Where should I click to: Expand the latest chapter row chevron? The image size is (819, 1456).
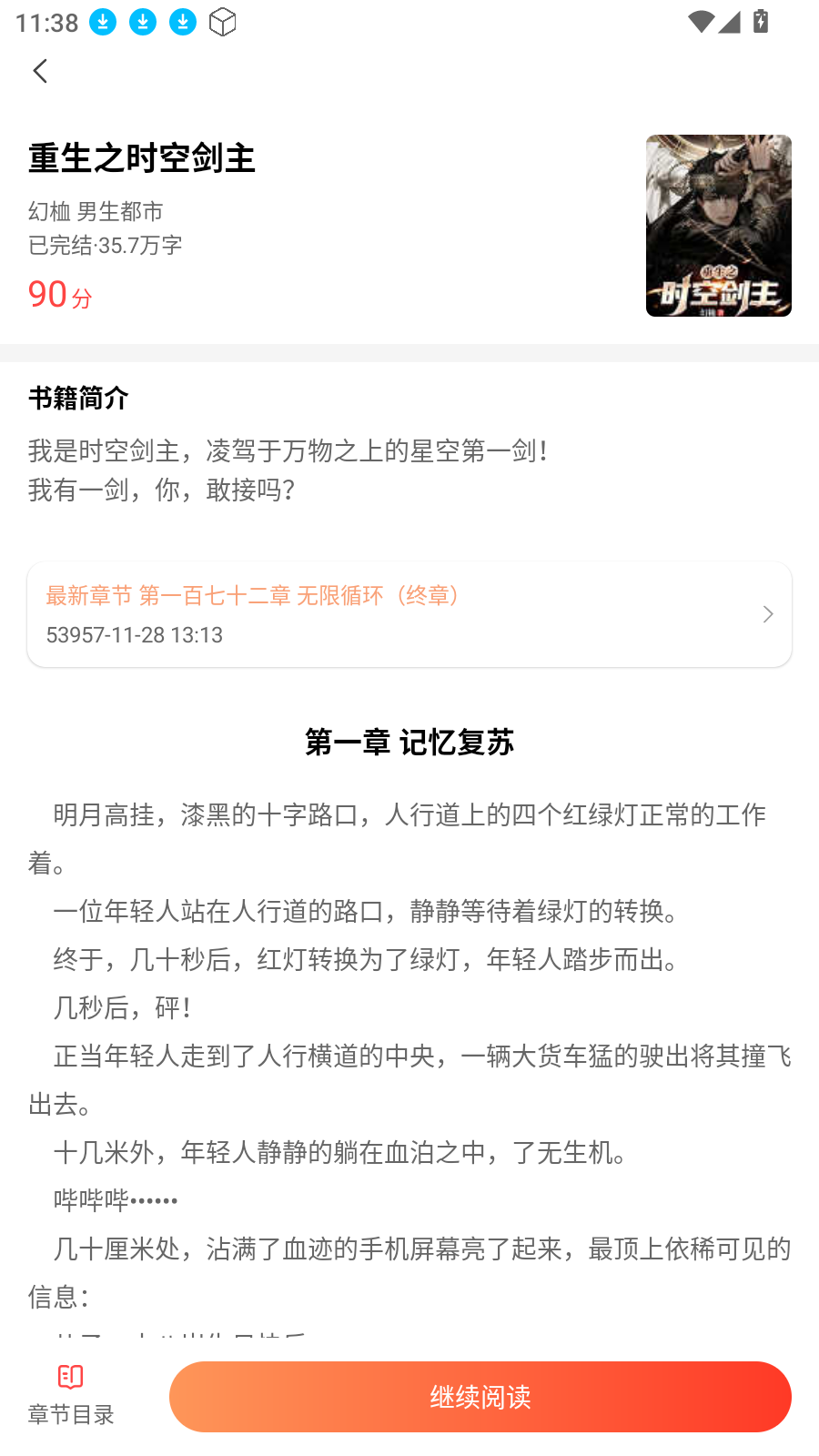pos(767,614)
